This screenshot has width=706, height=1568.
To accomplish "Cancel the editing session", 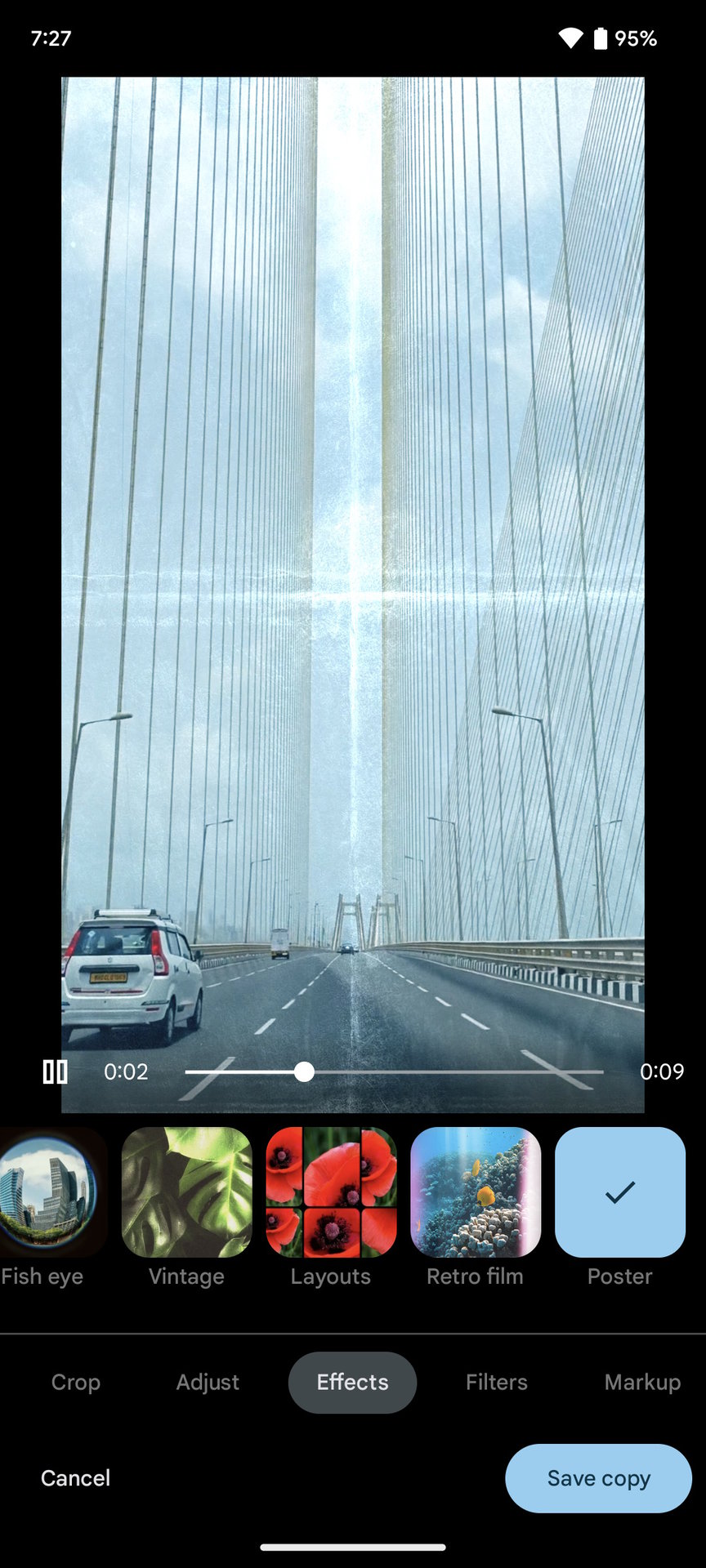I will click(x=75, y=1478).
